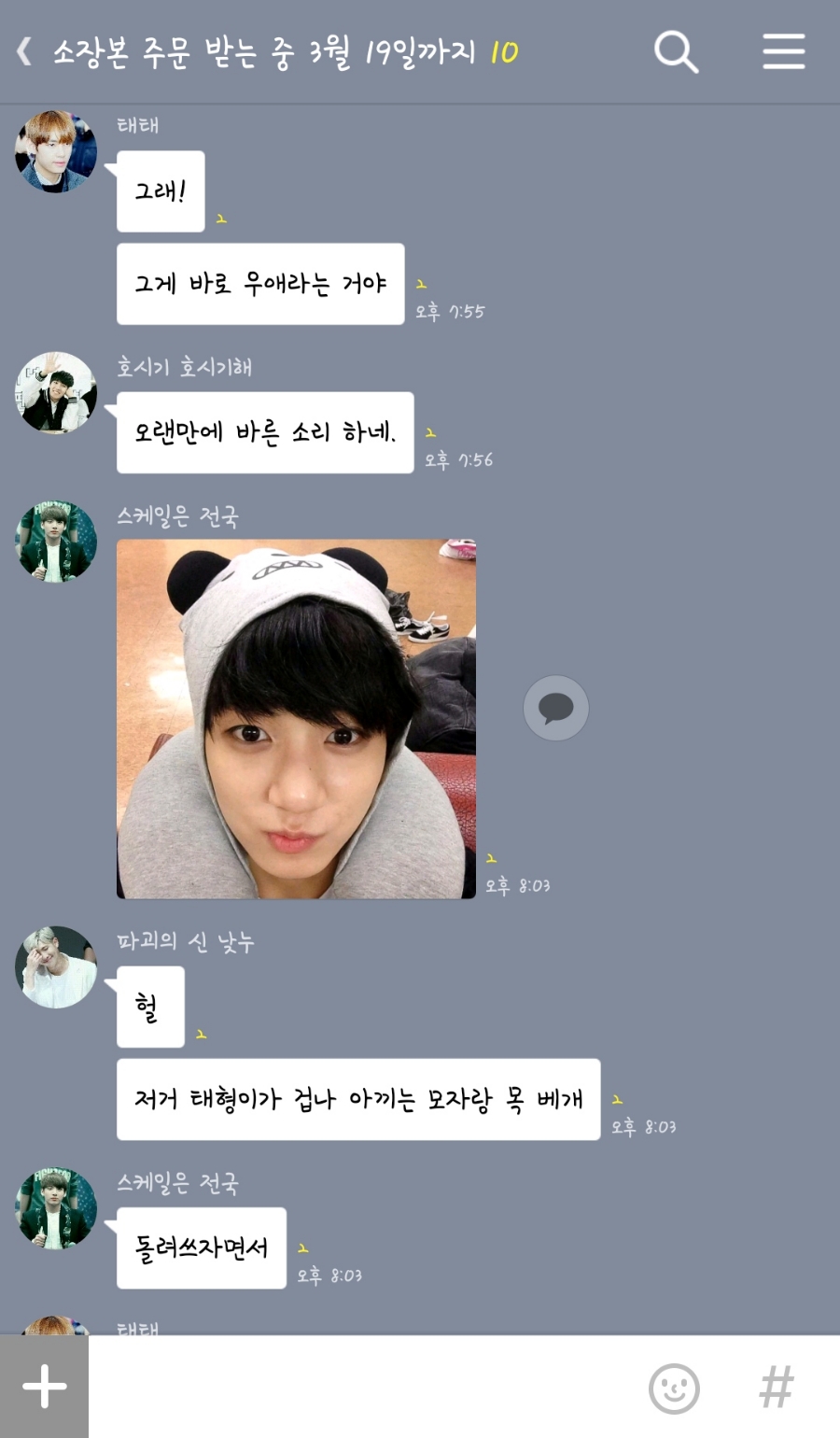The image size is (840, 1438).
Task: View 호시기 호시기해's profile picture
Action: (x=56, y=393)
